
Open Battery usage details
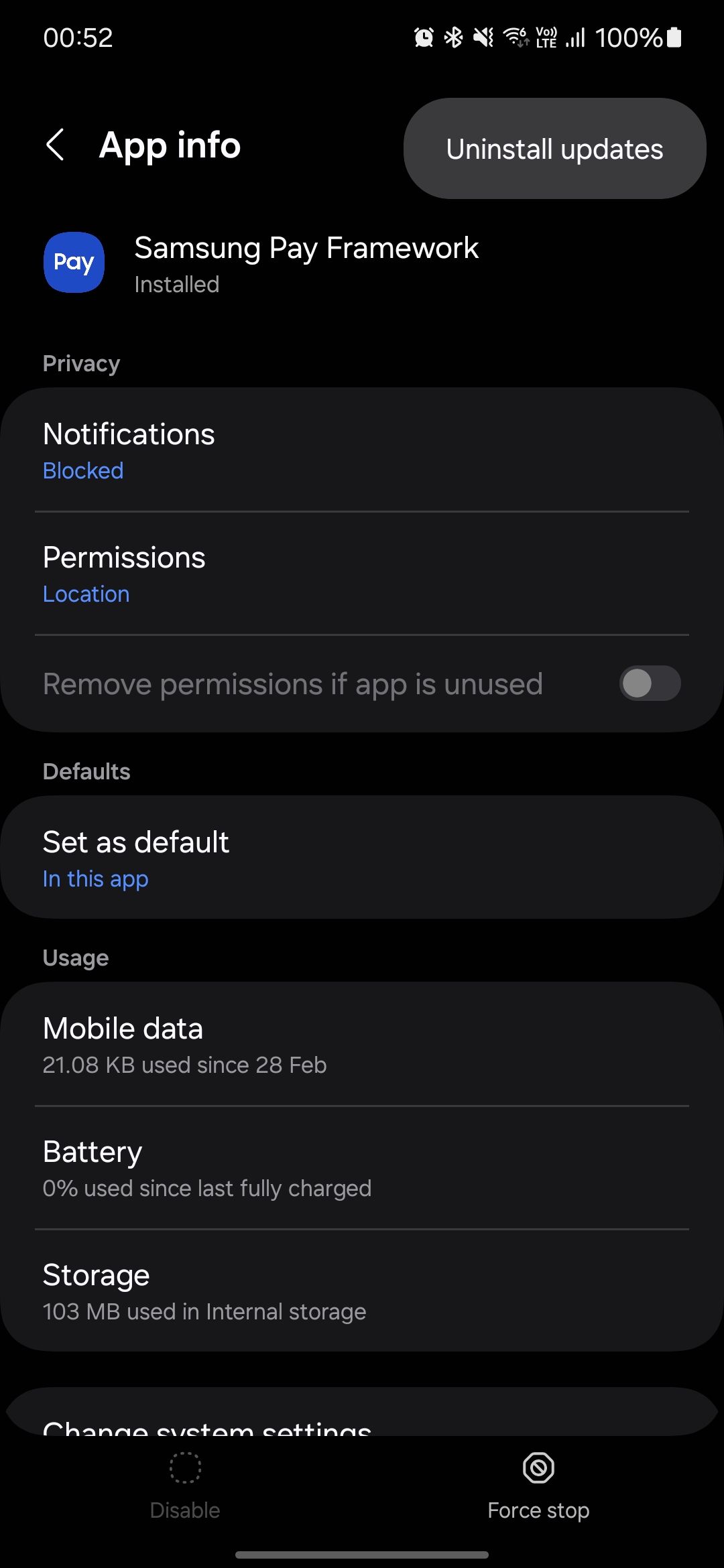[x=362, y=1167]
